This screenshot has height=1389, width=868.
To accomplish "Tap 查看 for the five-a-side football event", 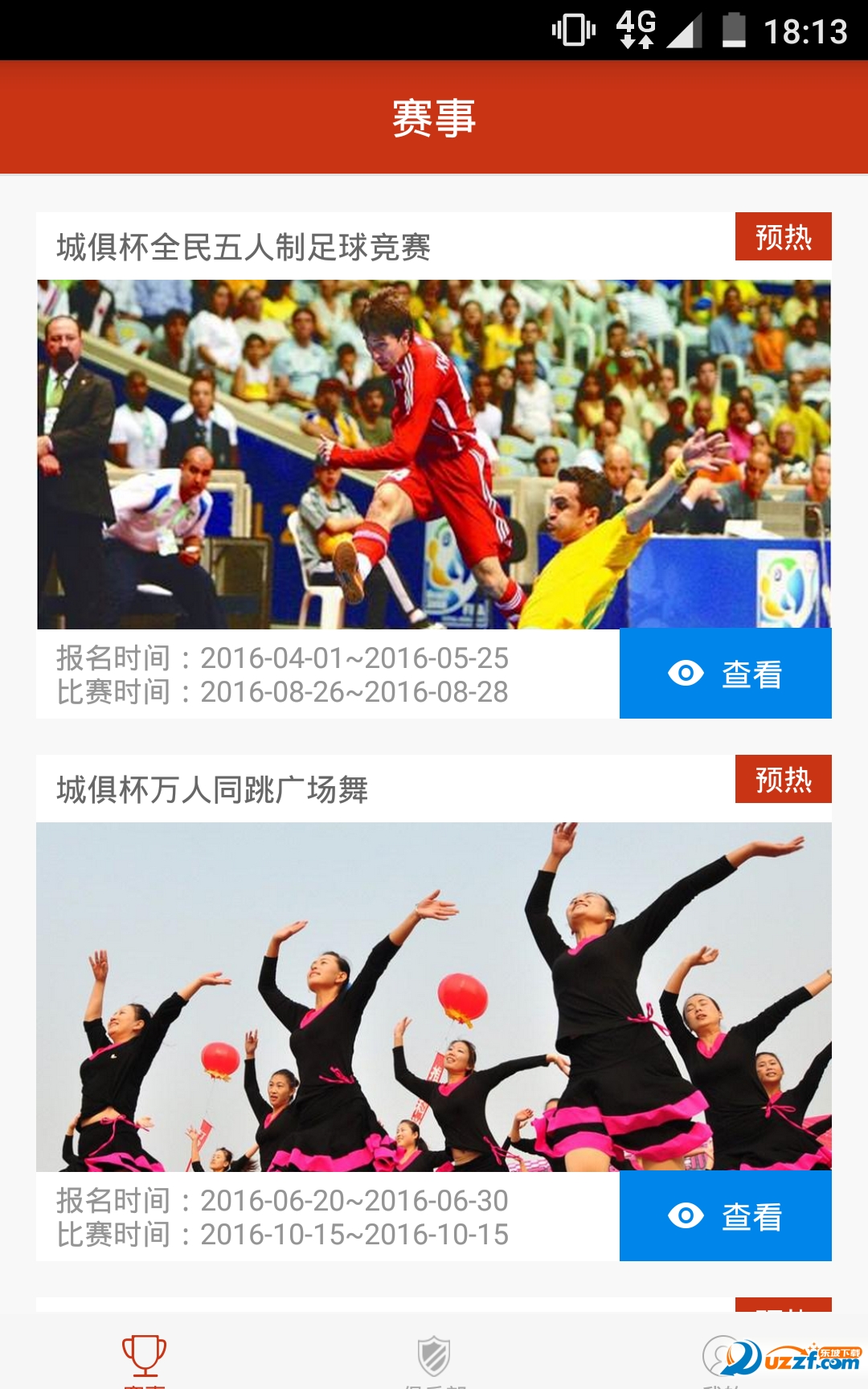I will pos(725,674).
